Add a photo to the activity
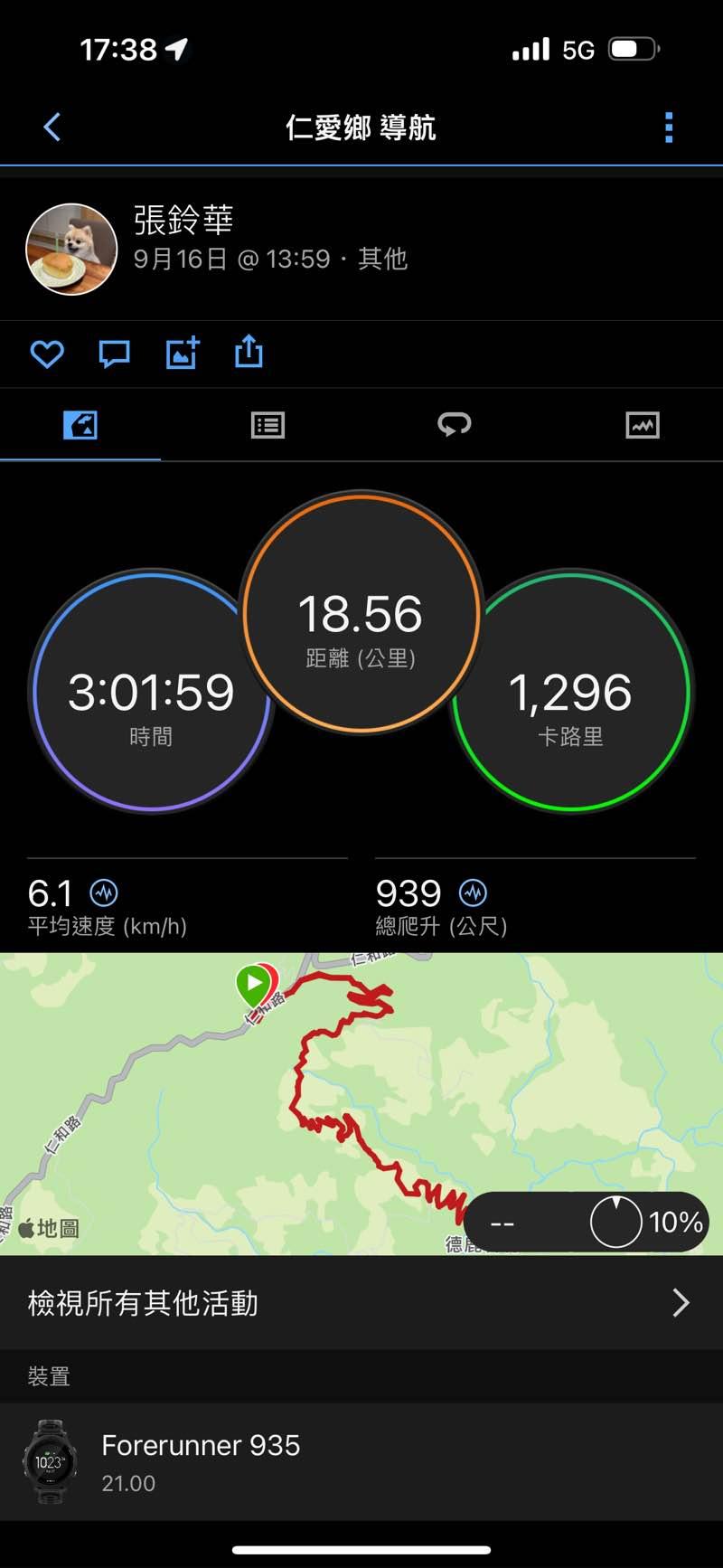723x1568 pixels. (182, 354)
